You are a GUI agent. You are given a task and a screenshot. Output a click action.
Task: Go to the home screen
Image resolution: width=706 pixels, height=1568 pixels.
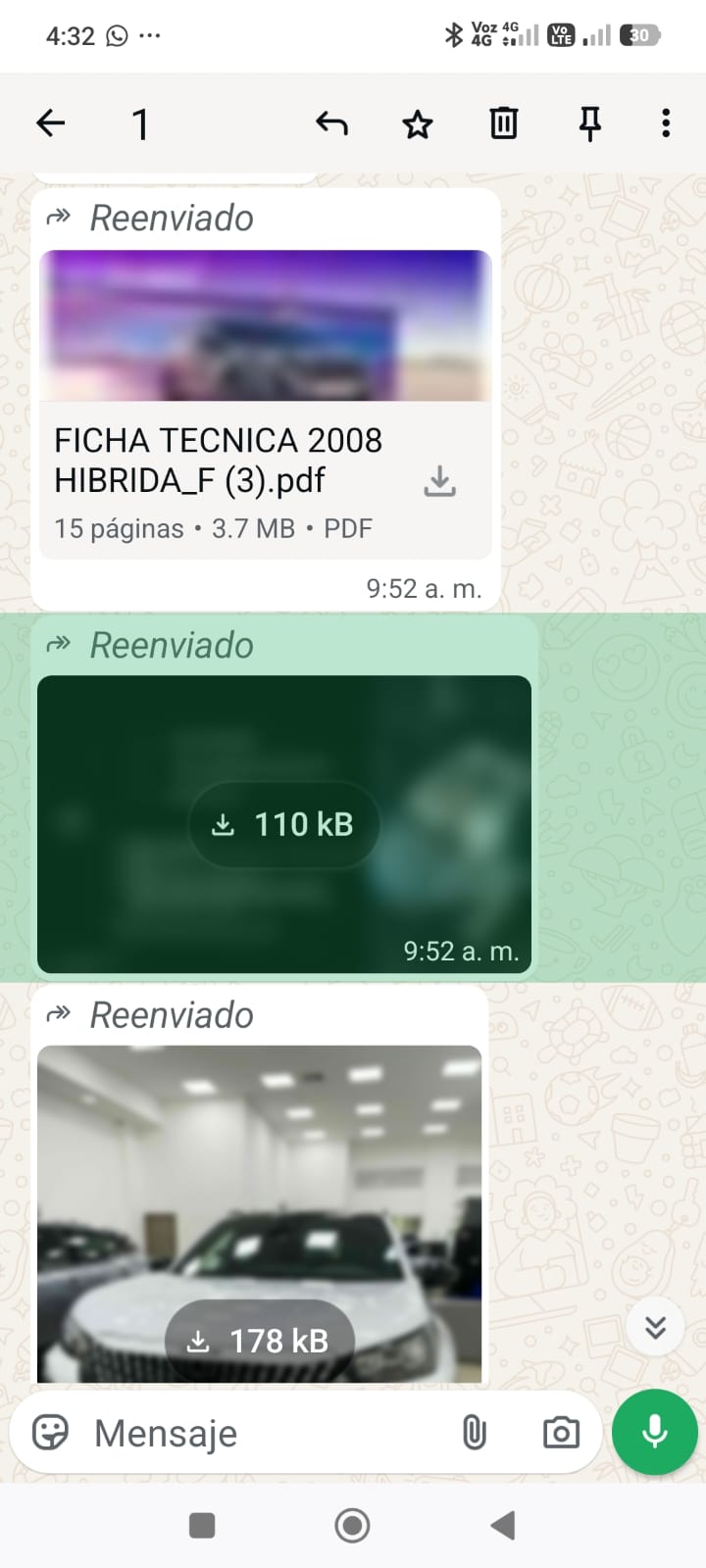[352, 1525]
